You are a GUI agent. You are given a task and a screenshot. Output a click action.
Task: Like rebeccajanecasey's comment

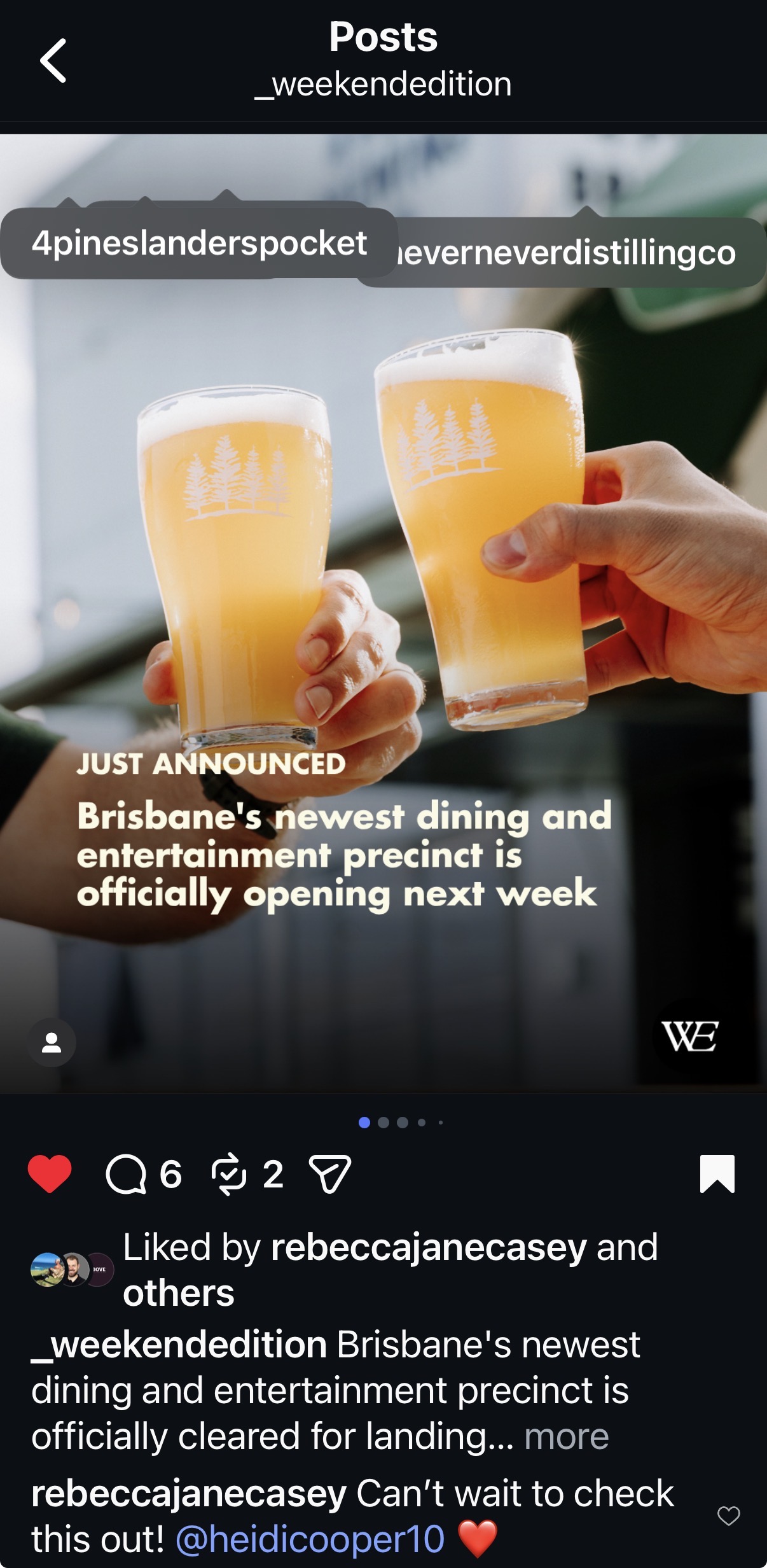tap(728, 1516)
